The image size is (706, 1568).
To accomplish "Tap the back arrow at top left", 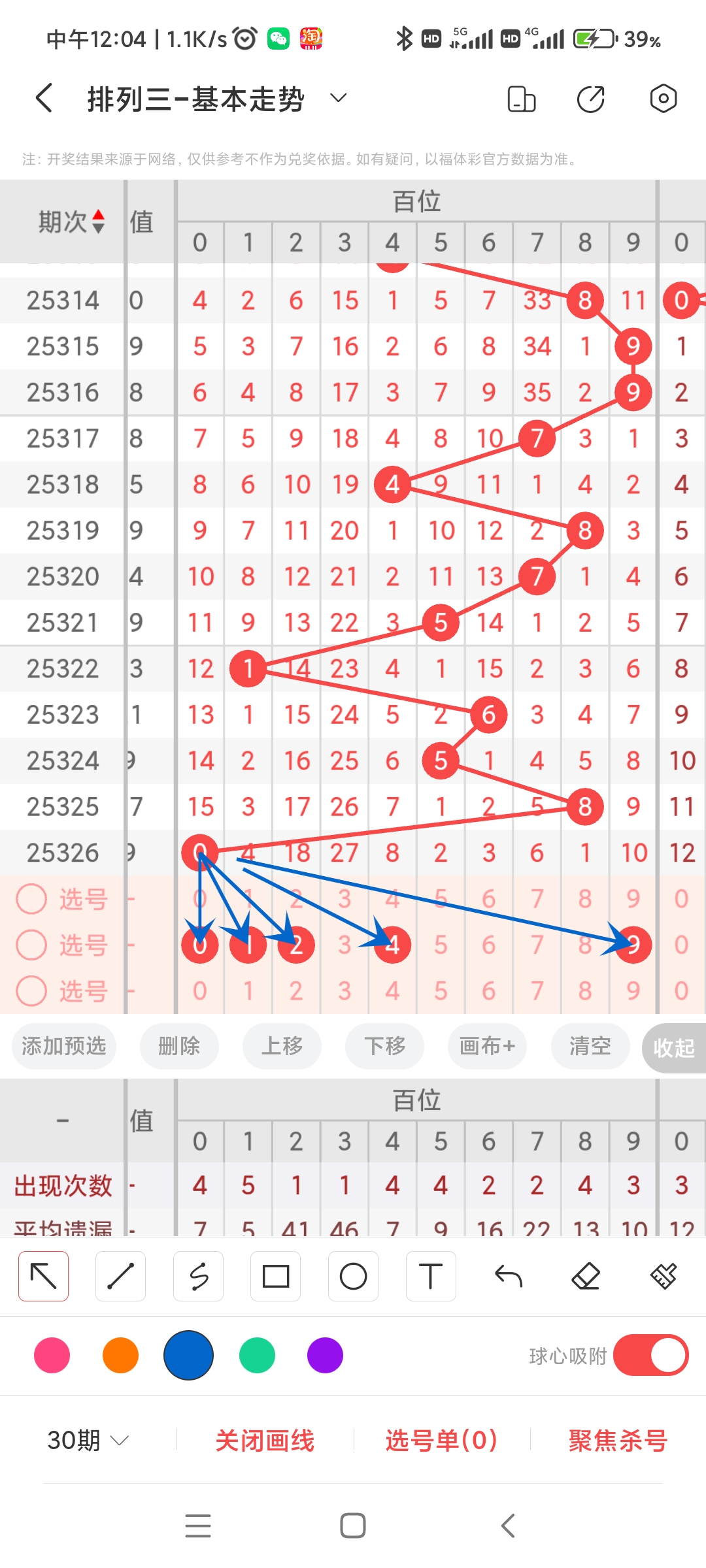I will point(43,98).
